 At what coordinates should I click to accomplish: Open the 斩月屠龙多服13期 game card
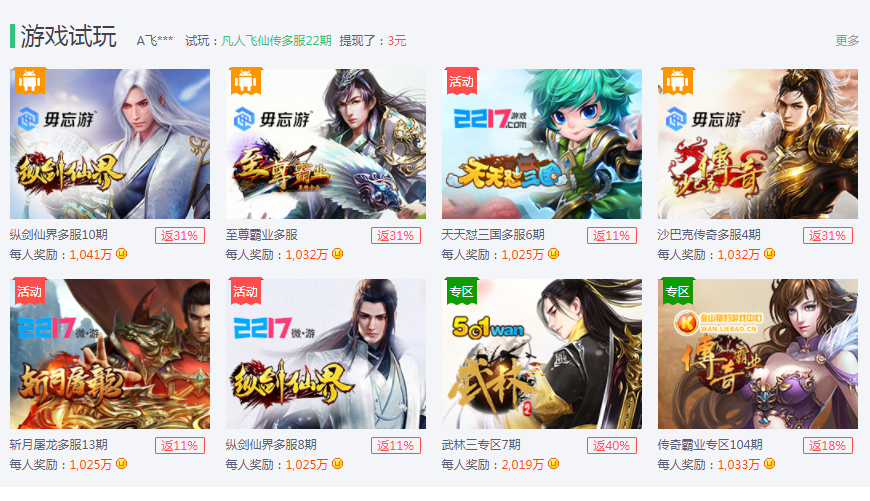[110, 354]
